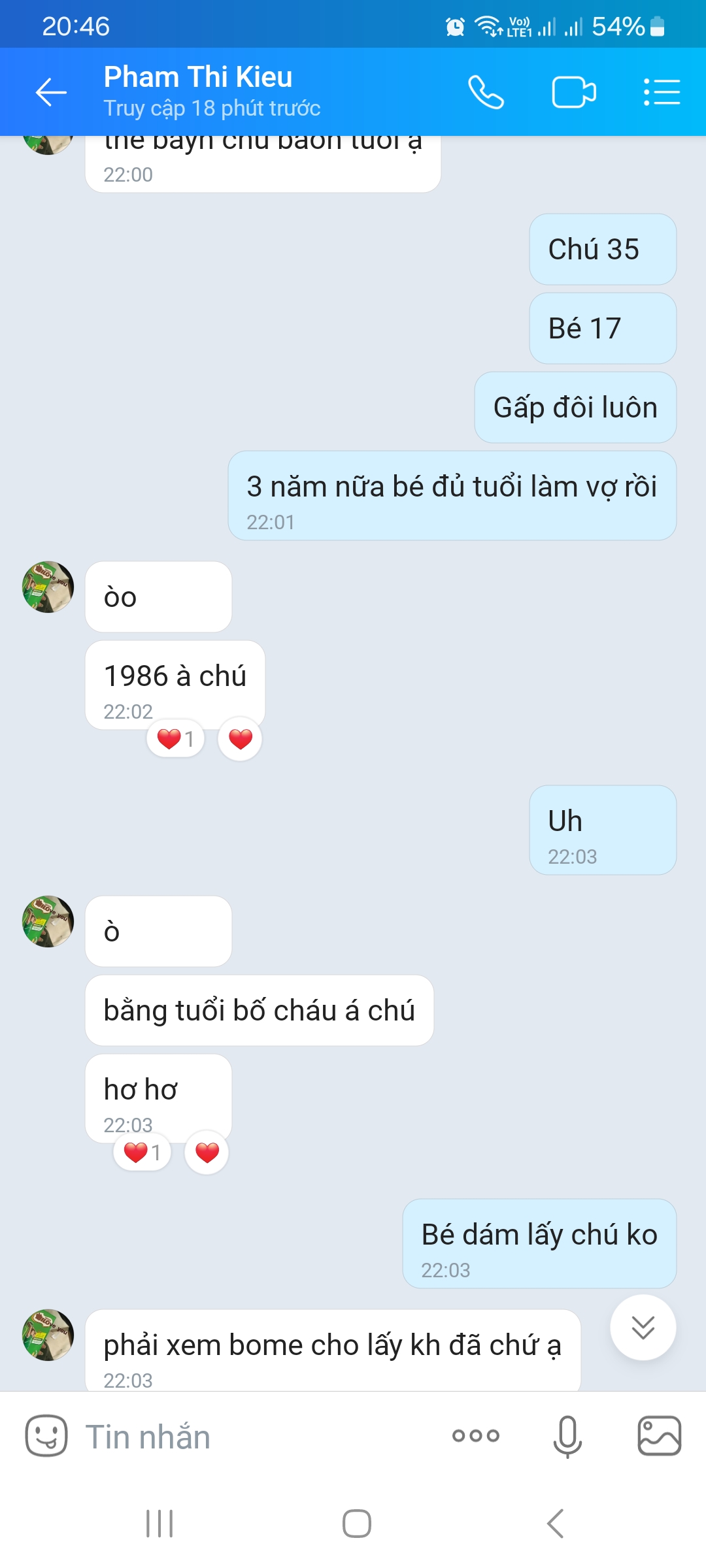Open the sticker and emoji picker
This screenshot has height=1568, width=706.
[x=46, y=1435]
